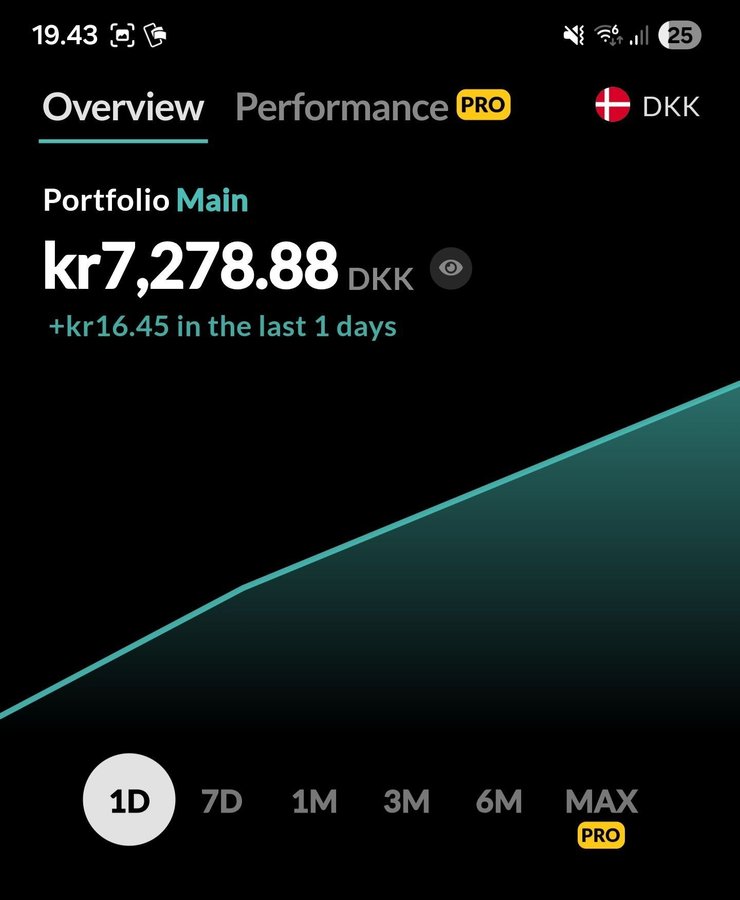View the 3M chart range
Viewport: 740px width, 900px height.
pos(406,802)
